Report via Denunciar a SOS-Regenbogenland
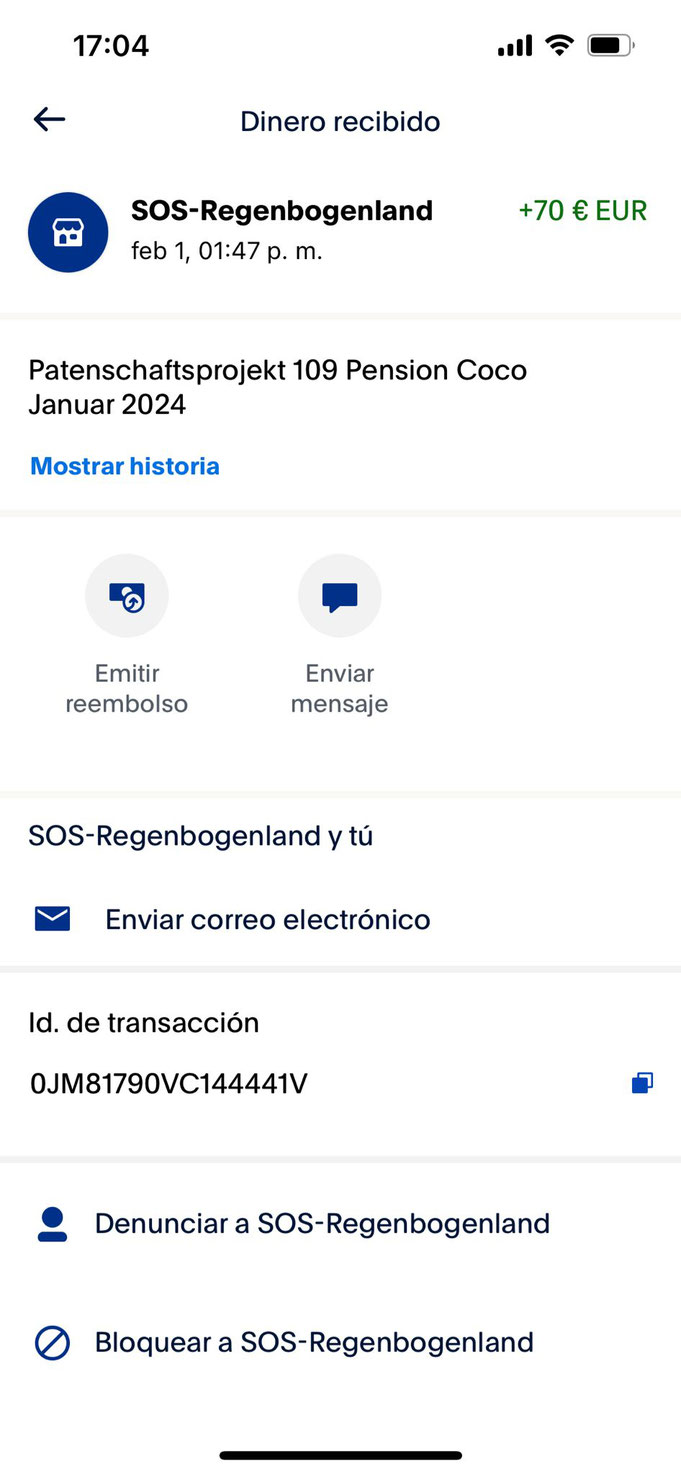681x1474 pixels. 340,1224
